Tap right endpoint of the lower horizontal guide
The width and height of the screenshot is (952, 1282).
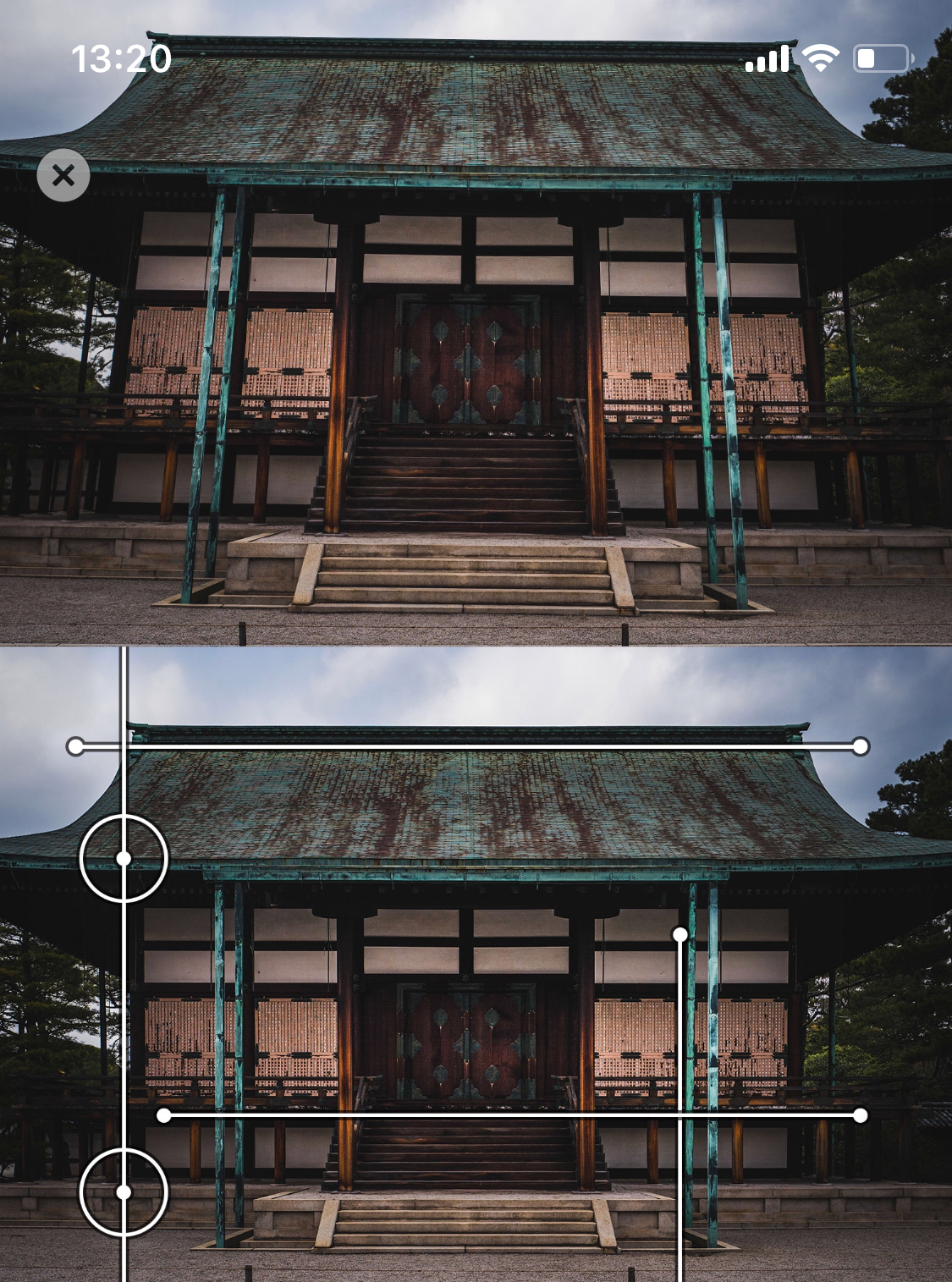point(861,1115)
